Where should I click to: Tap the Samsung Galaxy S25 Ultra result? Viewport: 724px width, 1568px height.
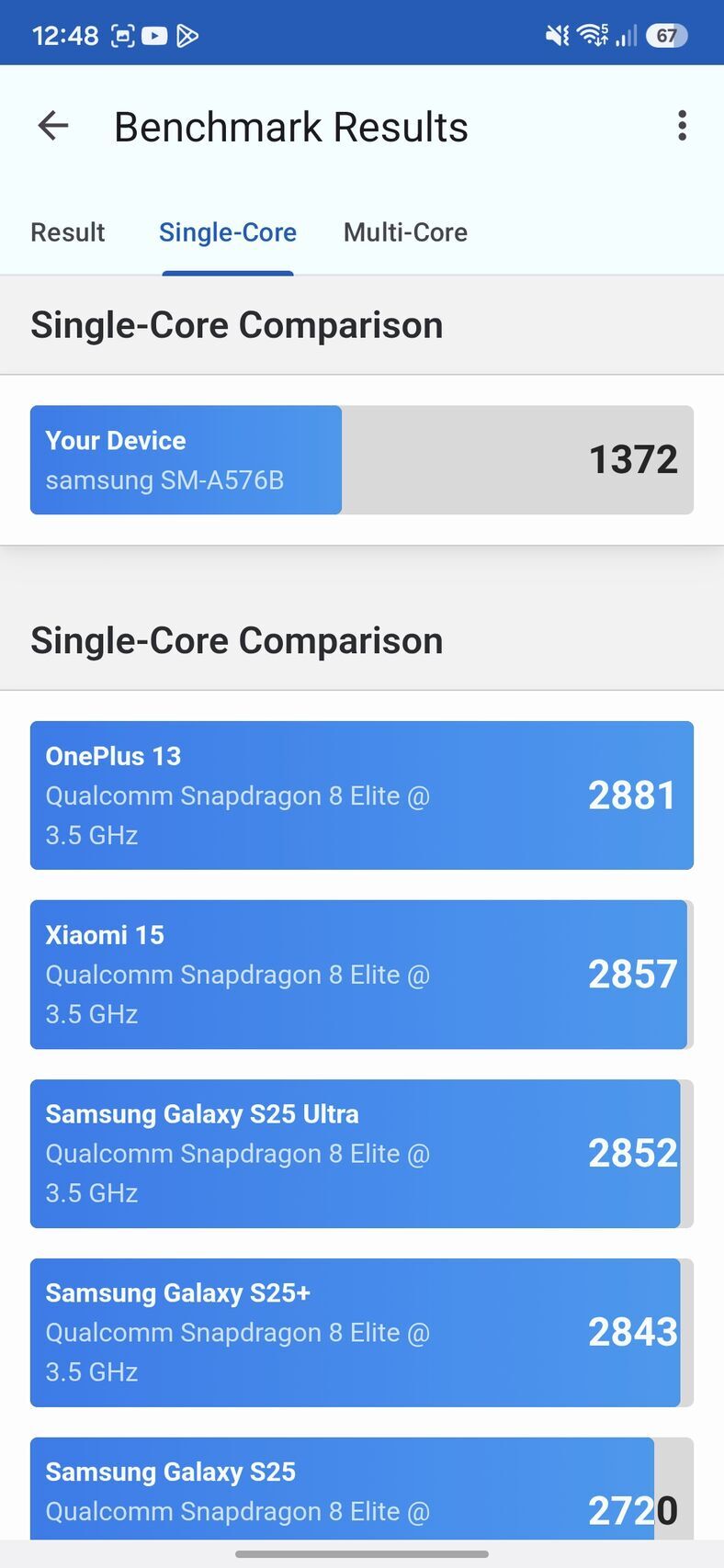pyautogui.click(x=362, y=1153)
